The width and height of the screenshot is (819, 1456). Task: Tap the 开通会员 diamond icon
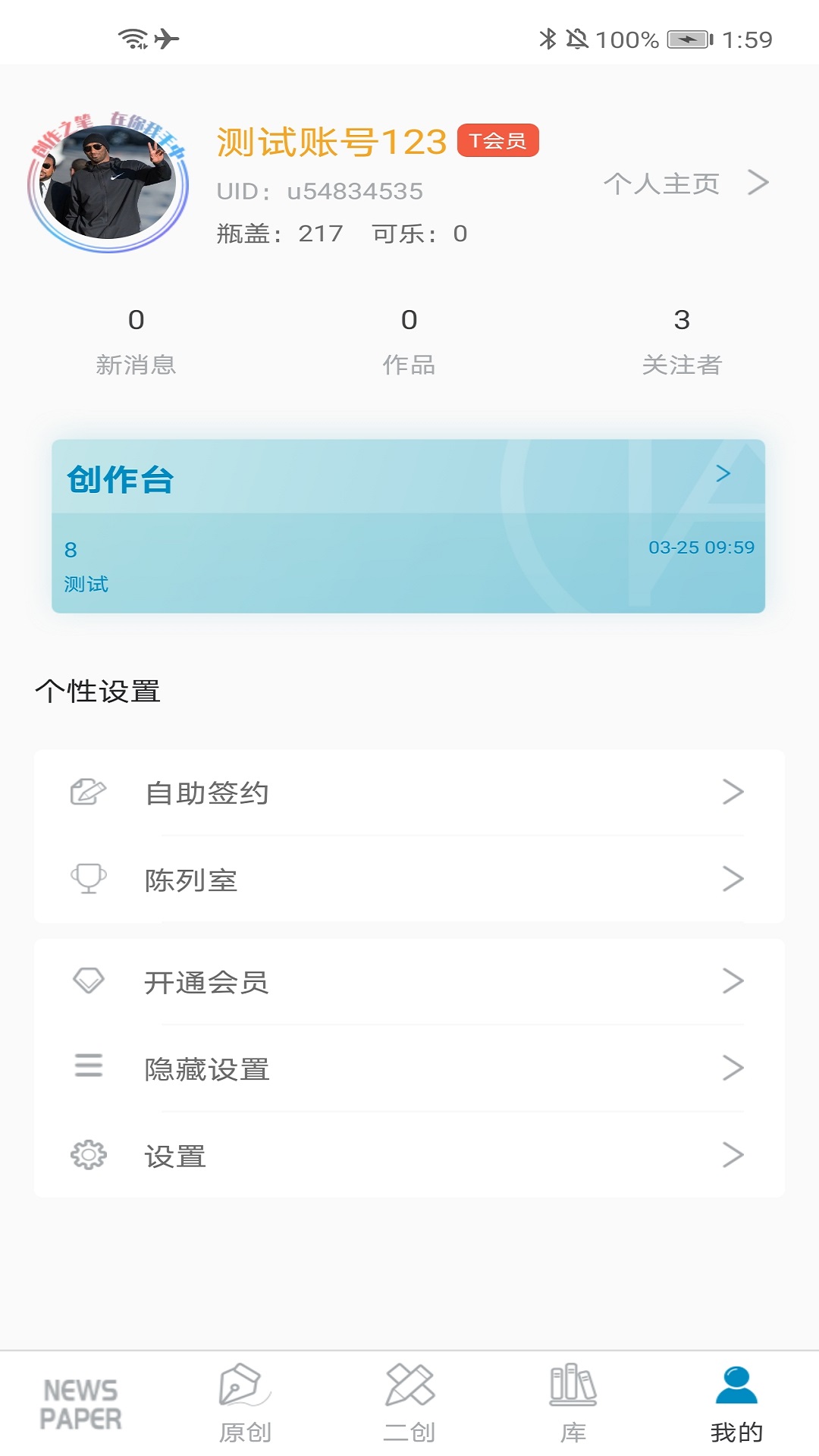[x=89, y=982]
